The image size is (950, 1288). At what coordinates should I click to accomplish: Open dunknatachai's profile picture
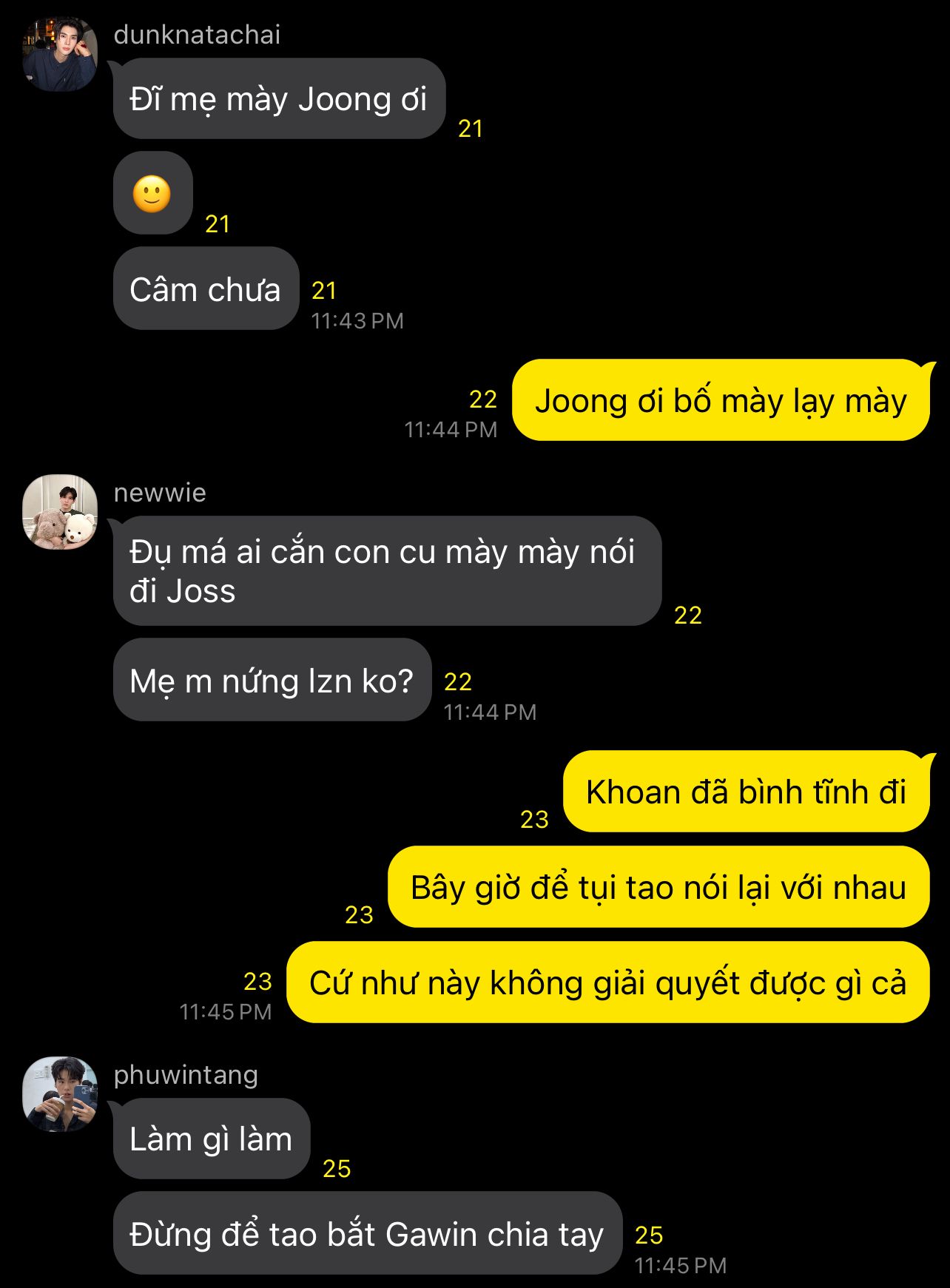pyautogui.click(x=60, y=55)
